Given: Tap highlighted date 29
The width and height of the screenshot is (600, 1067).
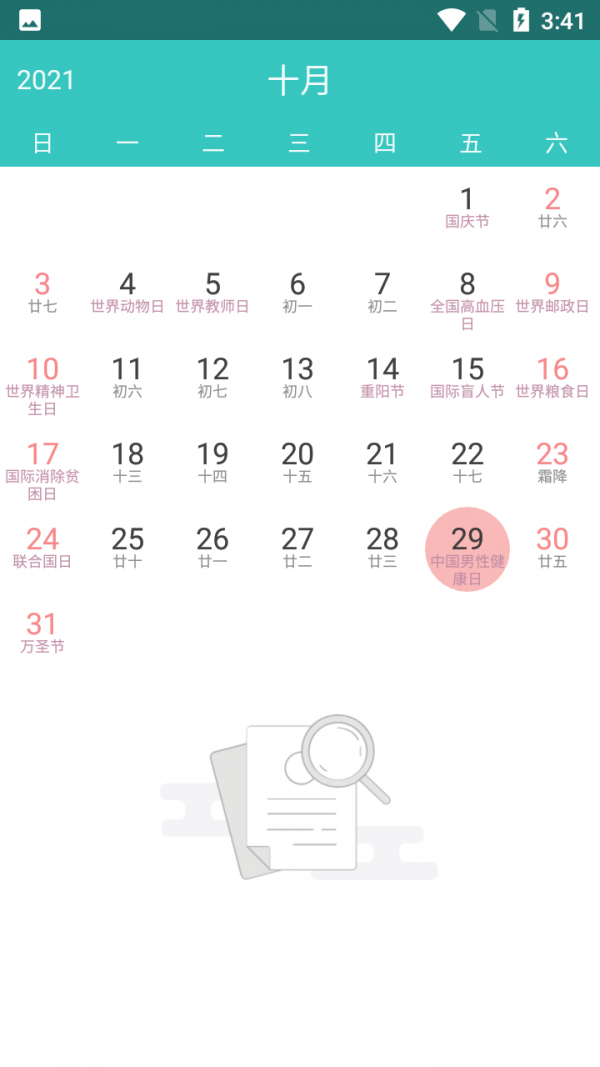Looking at the screenshot, I should click(467, 550).
